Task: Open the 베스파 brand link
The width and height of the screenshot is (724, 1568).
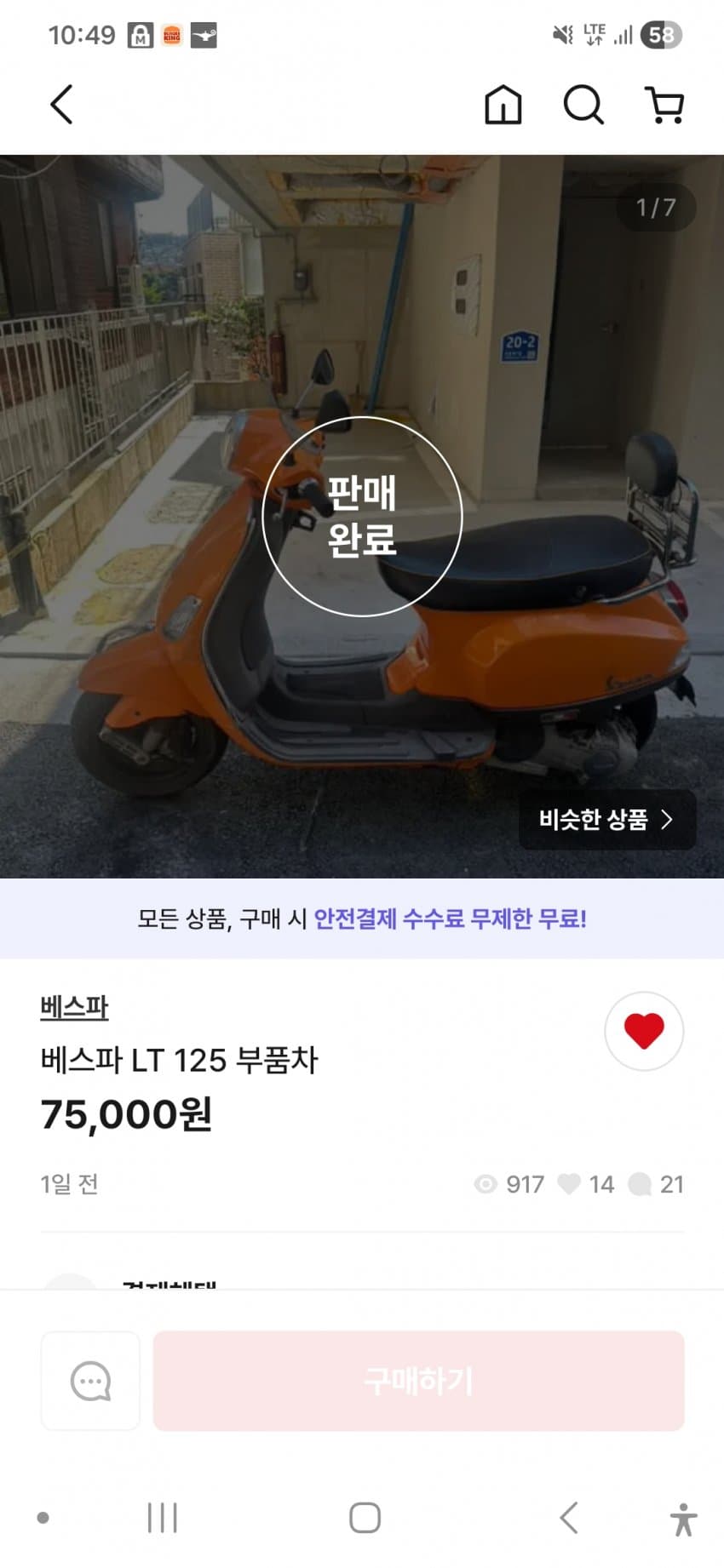Action: click(74, 1007)
